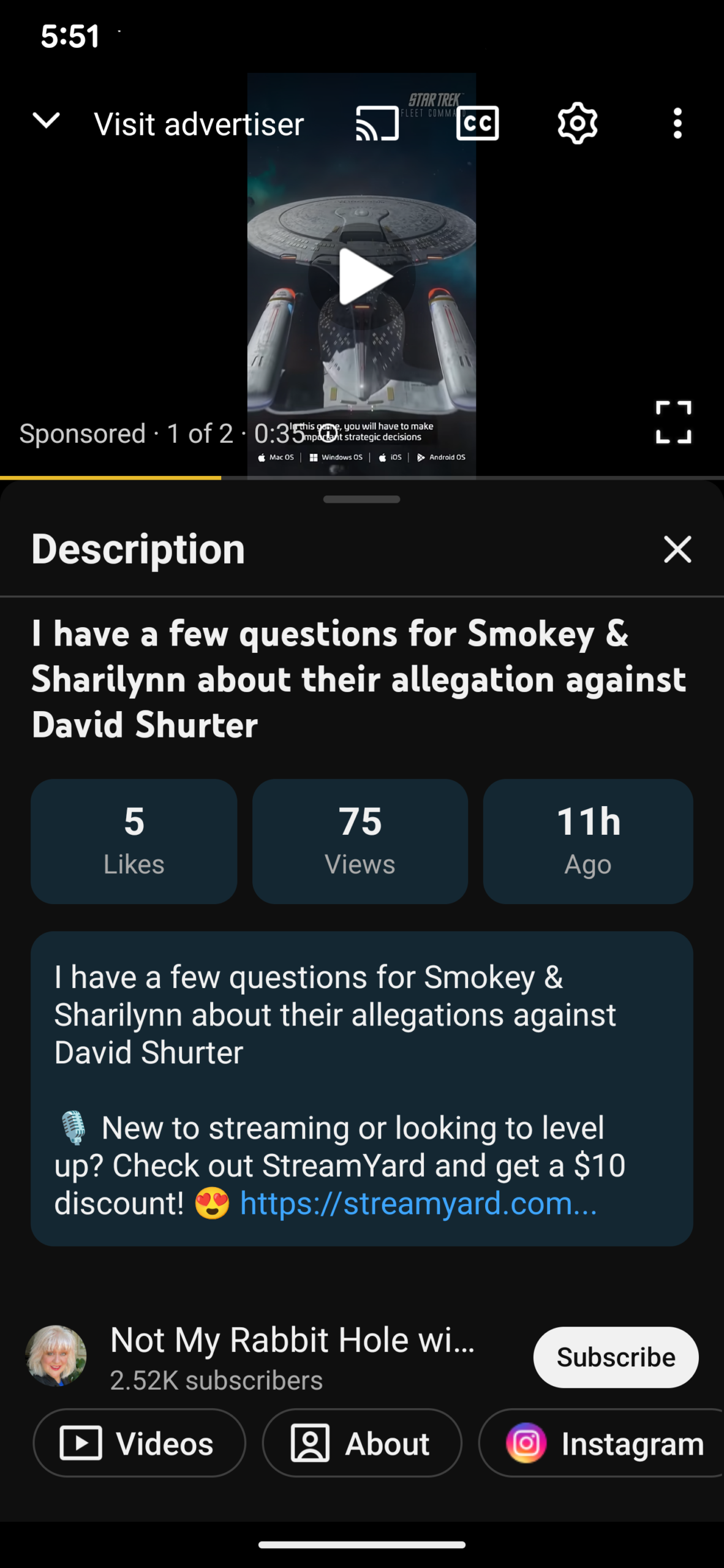
Task: View the channel's Videos
Action: 139,1444
